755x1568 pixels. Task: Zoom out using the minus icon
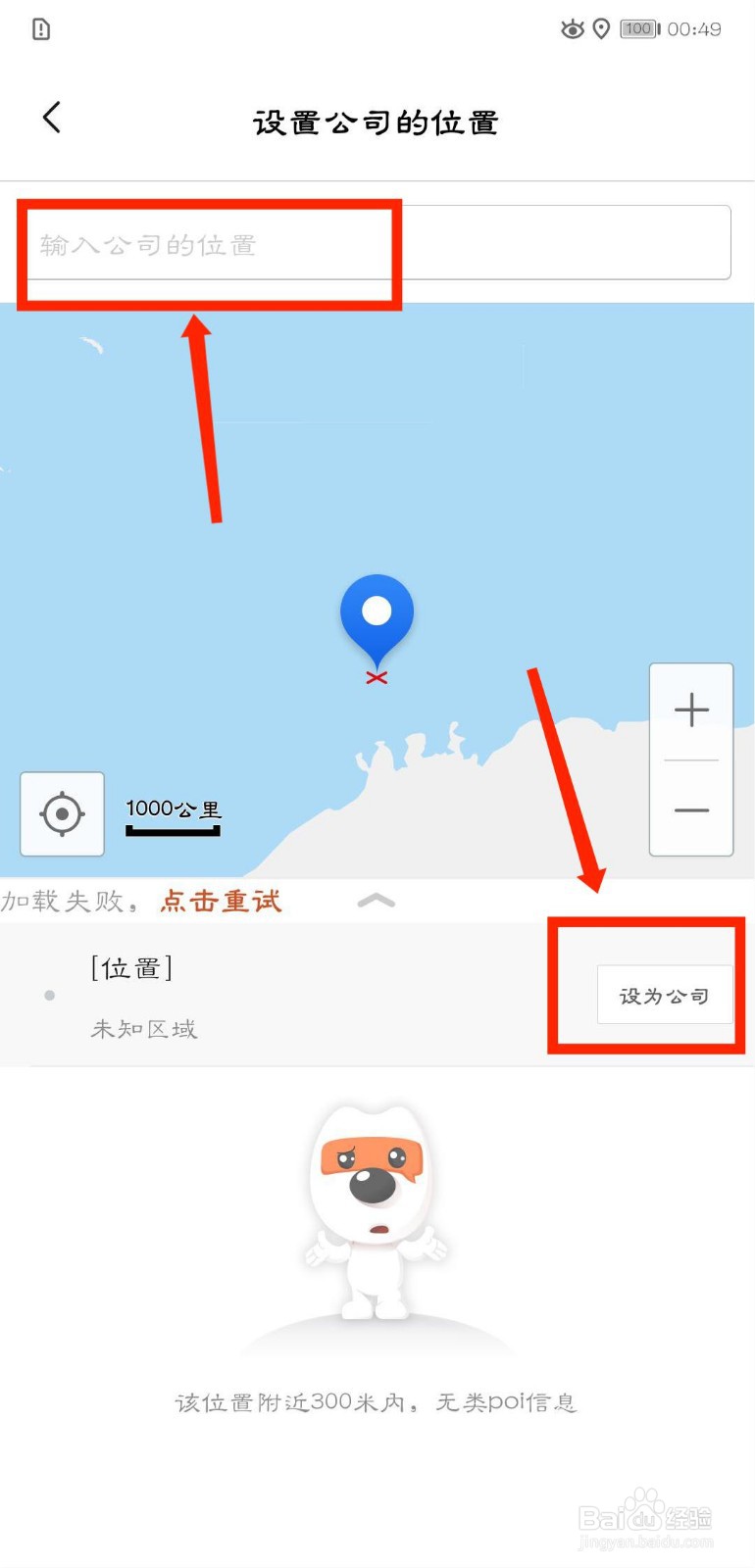(691, 809)
